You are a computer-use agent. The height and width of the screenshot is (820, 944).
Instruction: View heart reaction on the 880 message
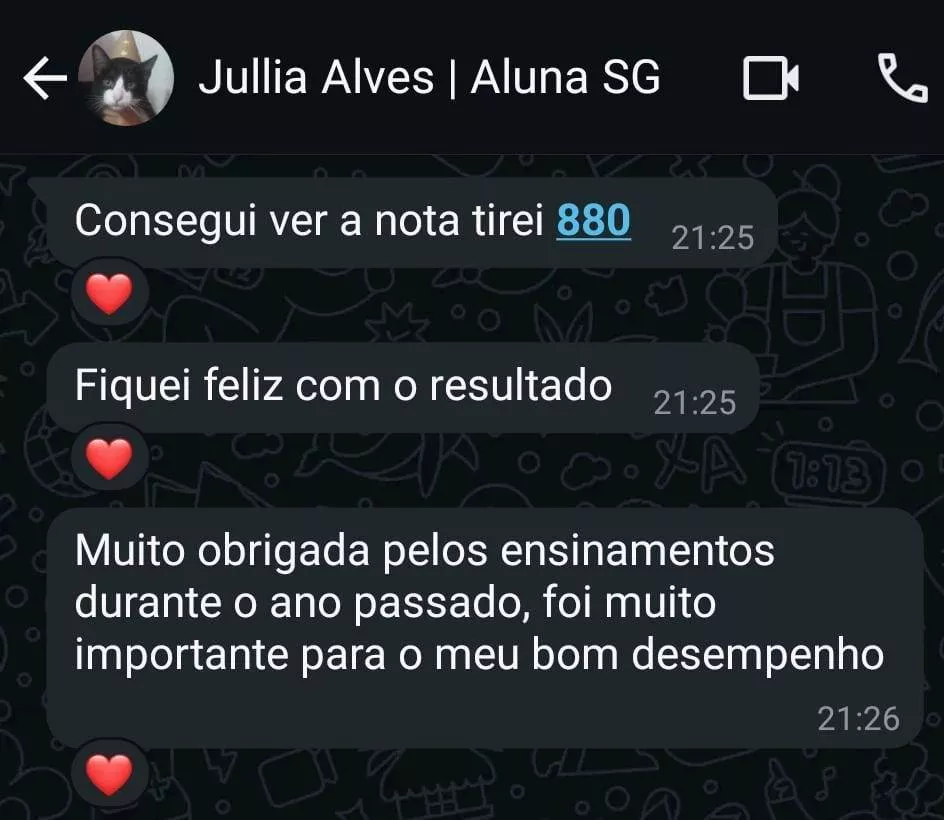110,294
